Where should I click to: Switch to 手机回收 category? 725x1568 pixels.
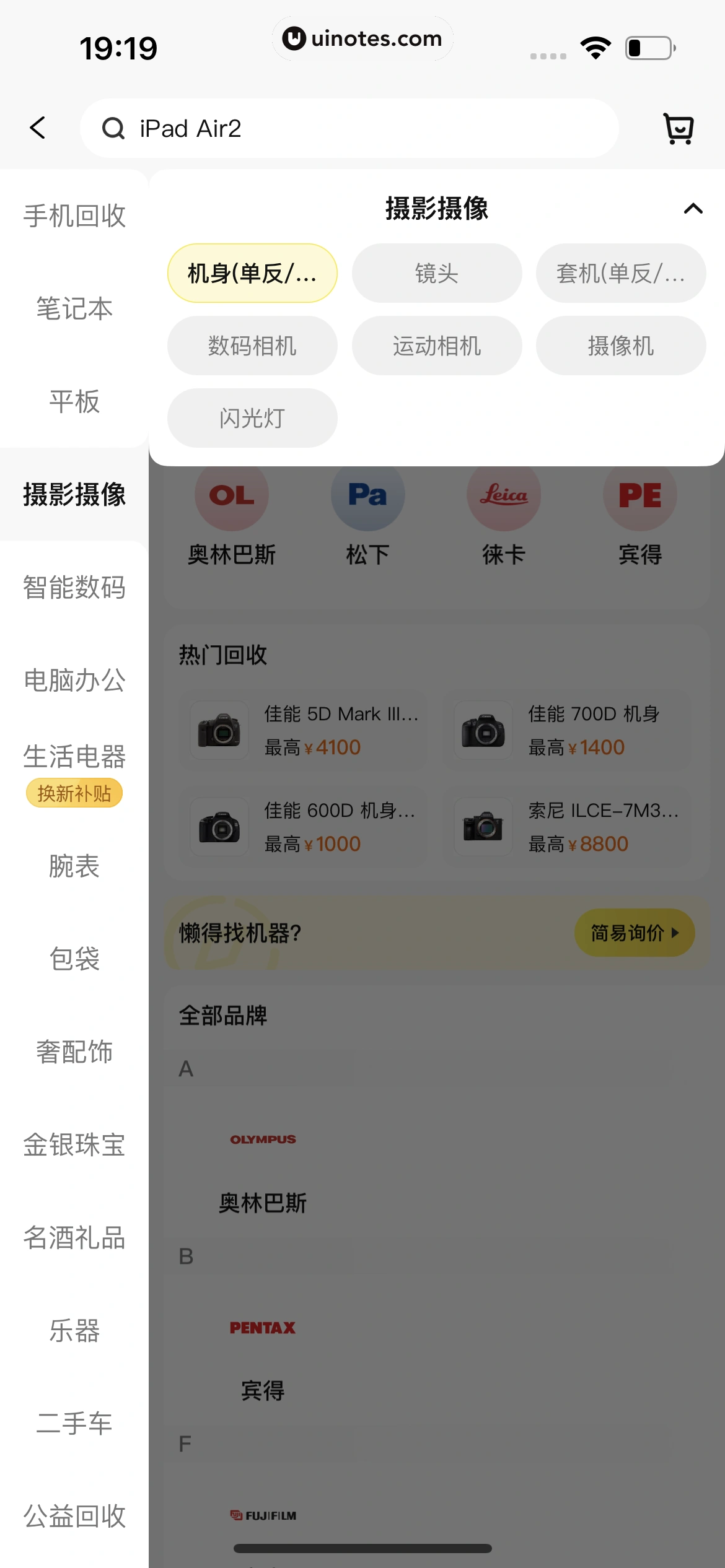(74, 216)
